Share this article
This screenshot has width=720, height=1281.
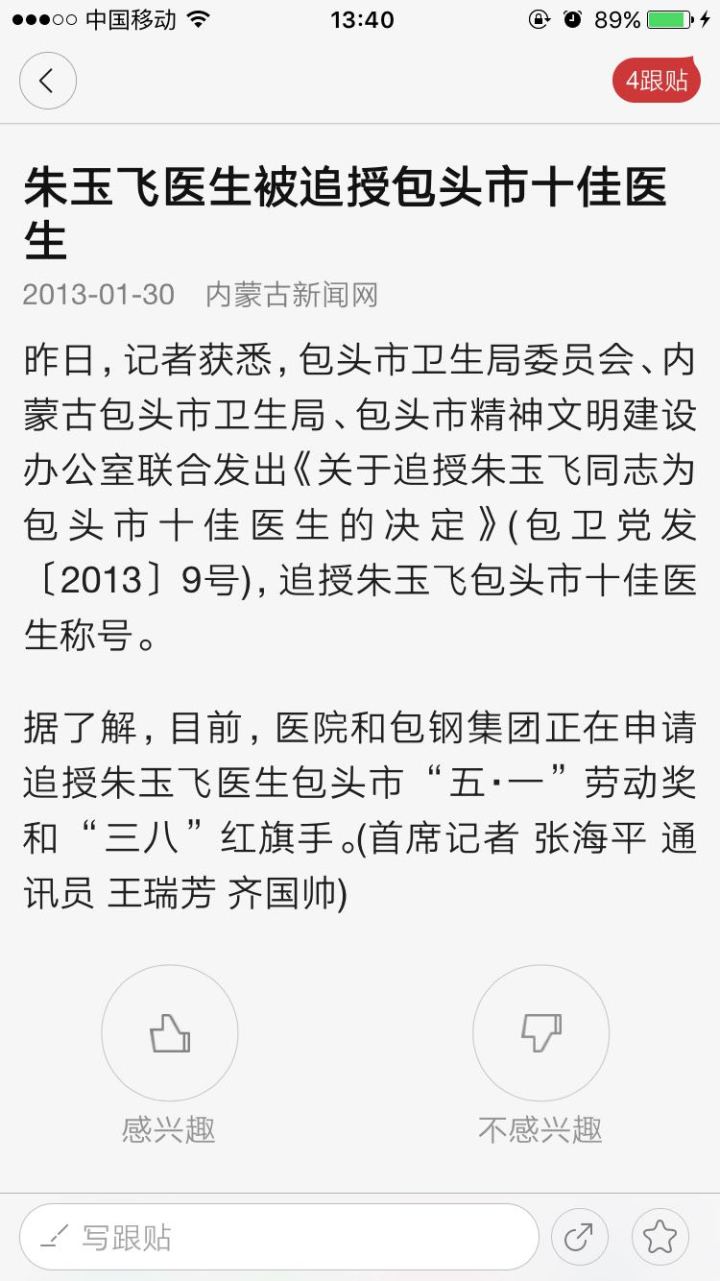pos(580,1237)
